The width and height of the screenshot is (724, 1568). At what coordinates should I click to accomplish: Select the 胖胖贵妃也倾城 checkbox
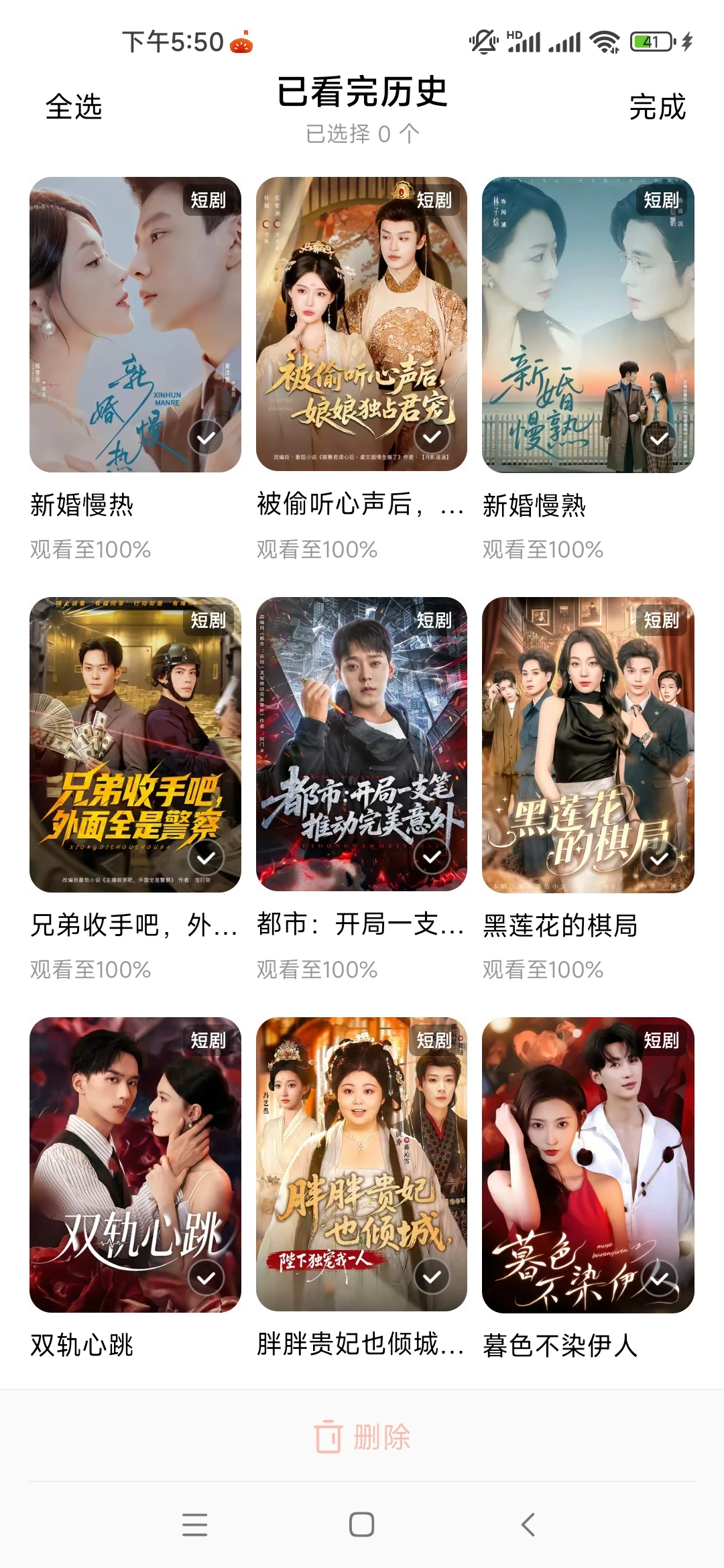(x=432, y=1277)
